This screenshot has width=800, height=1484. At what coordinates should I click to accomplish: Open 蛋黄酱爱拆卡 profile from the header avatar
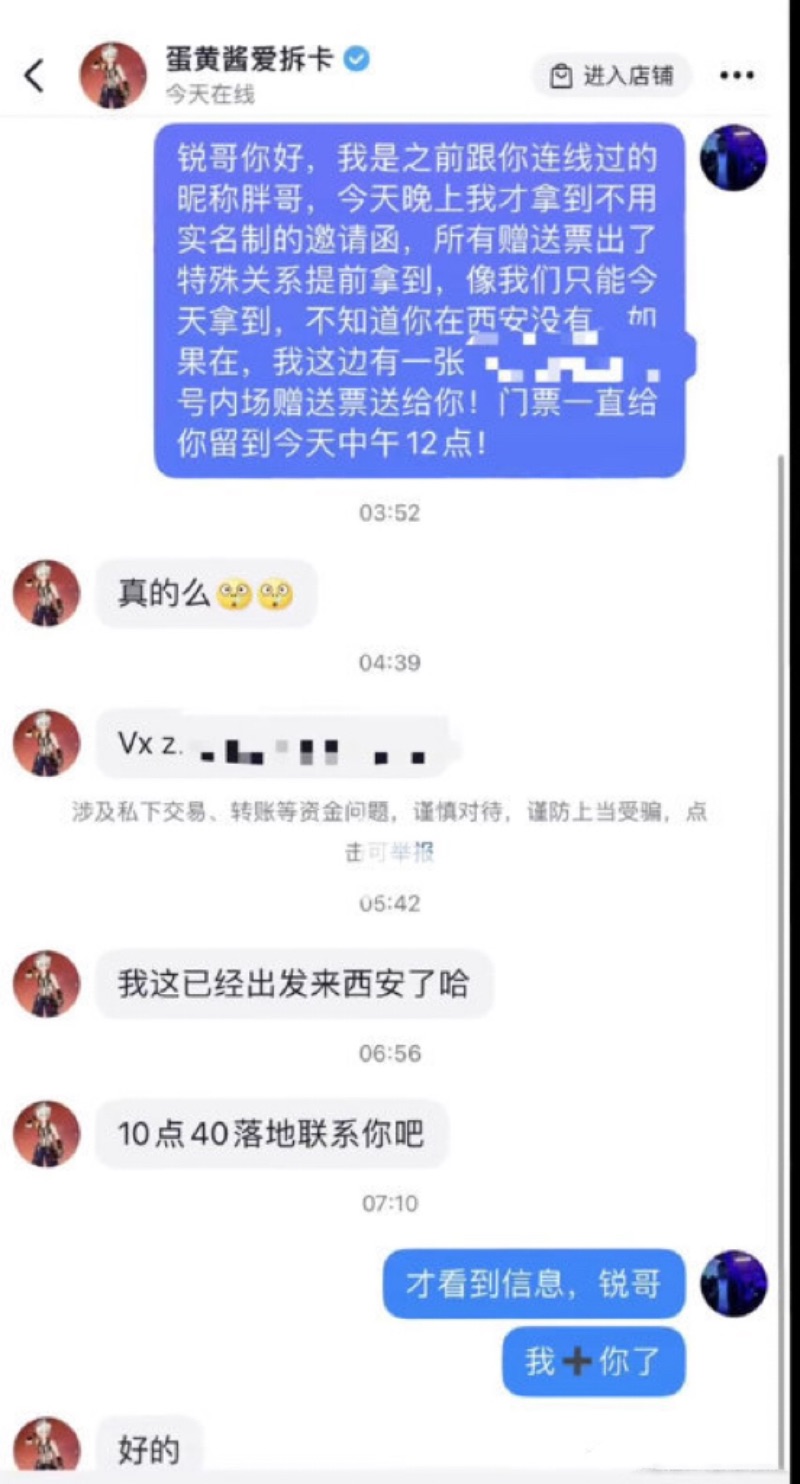[113, 75]
